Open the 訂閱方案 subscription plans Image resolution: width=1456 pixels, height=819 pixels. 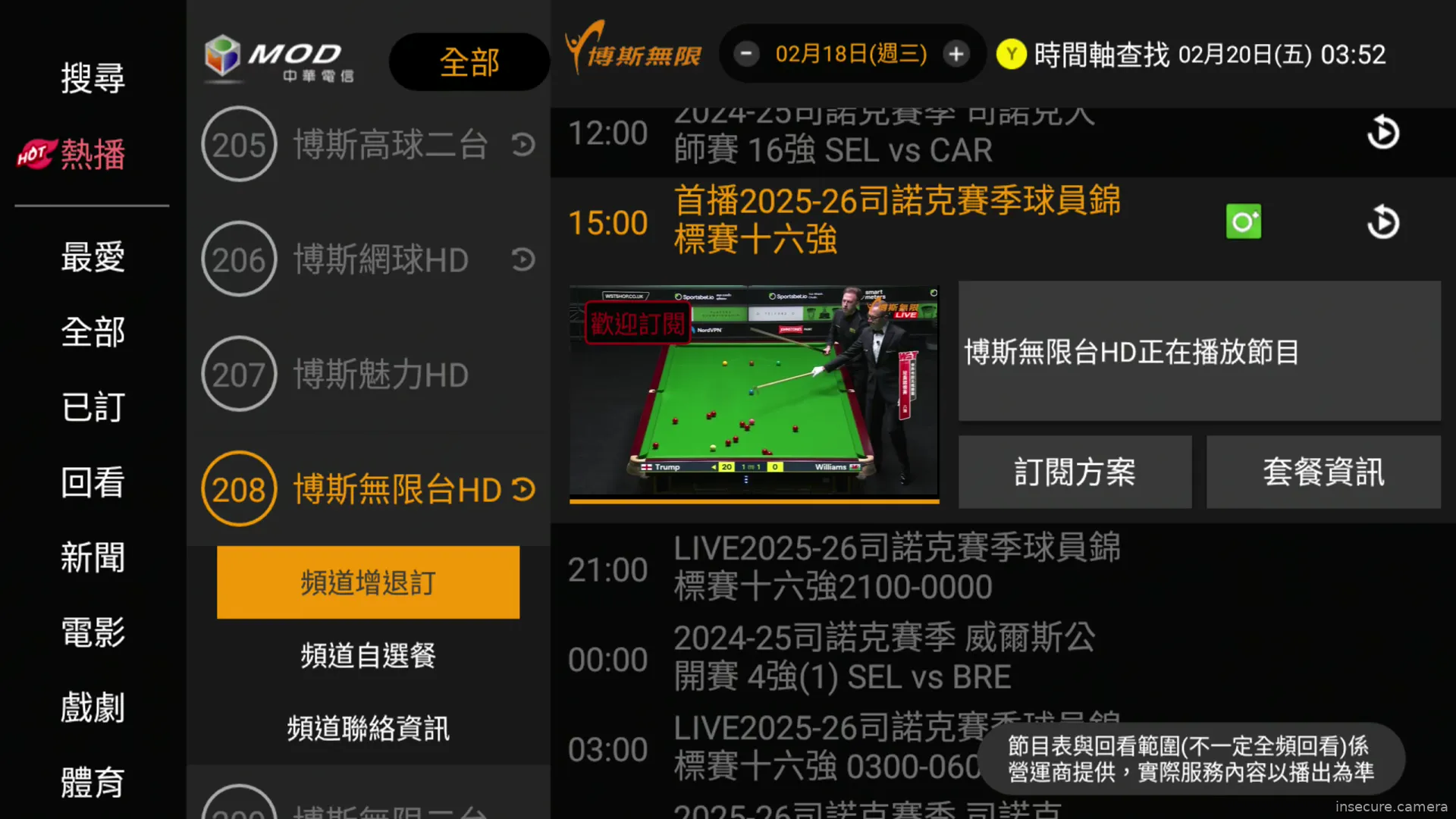(x=1075, y=472)
